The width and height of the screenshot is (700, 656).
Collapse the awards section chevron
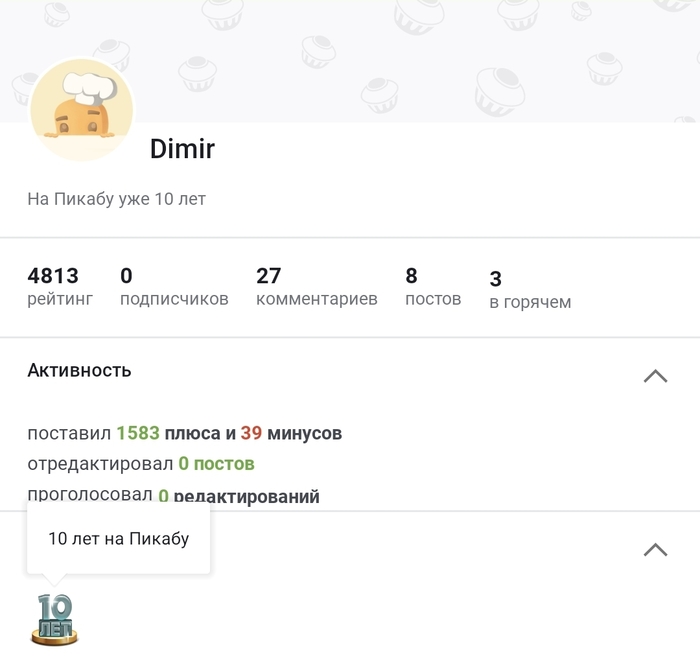click(x=655, y=549)
